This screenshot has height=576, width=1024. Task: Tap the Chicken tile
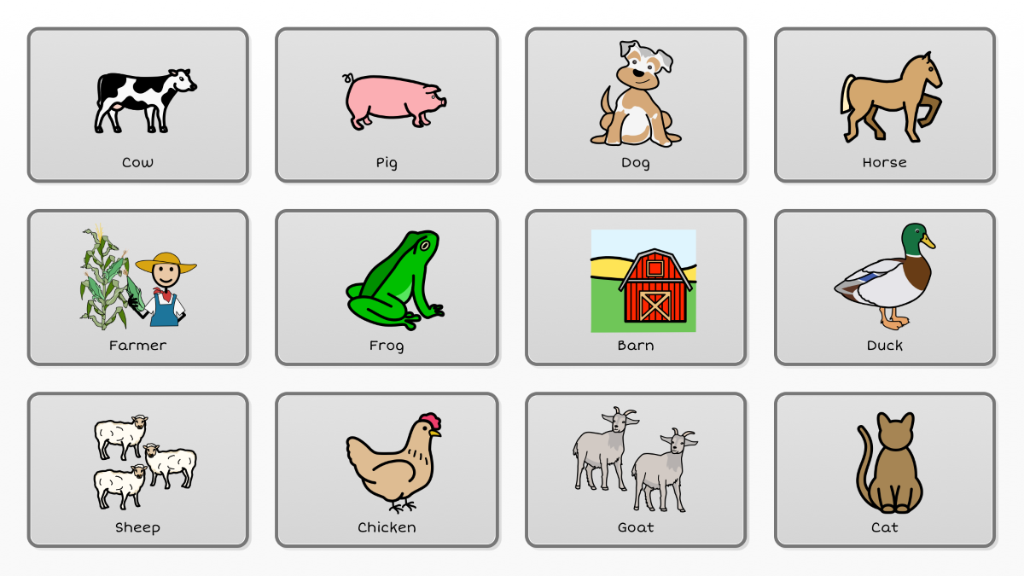387,470
